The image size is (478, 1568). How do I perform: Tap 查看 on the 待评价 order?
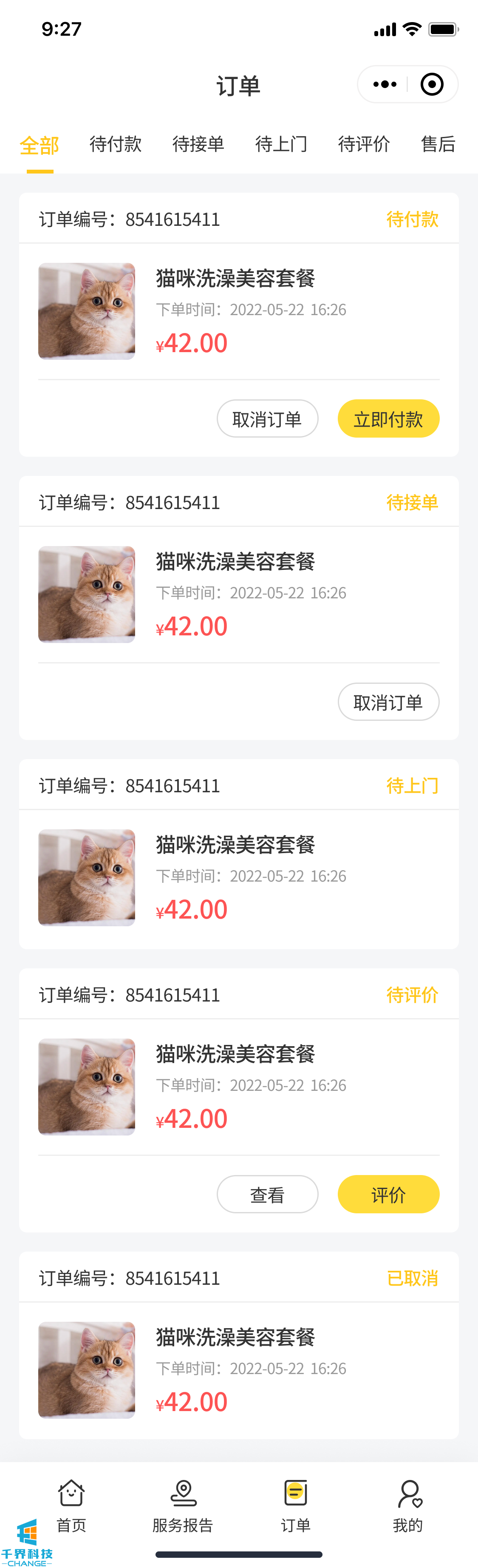(267, 1194)
